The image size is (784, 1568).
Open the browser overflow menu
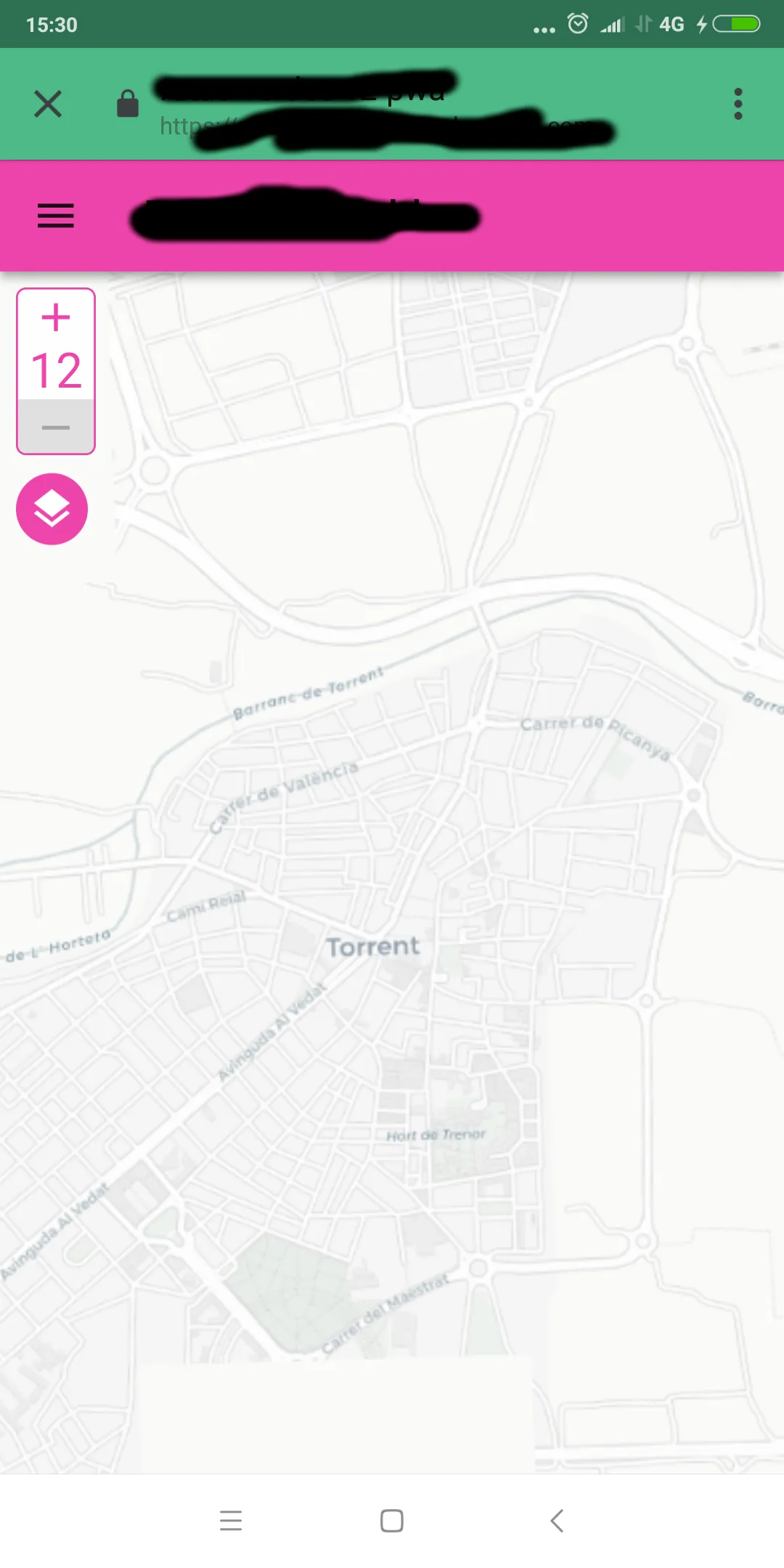click(738, 104)
